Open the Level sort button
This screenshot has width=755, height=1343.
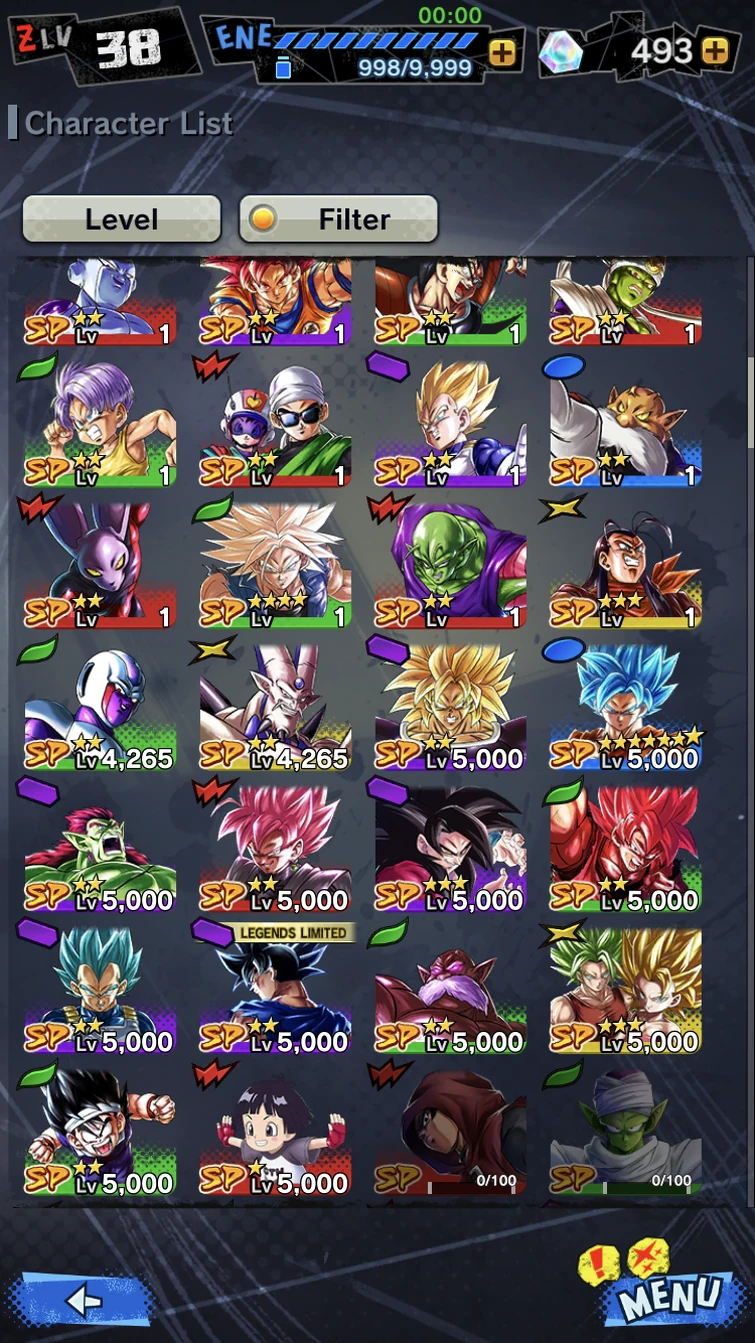point(121,219)
